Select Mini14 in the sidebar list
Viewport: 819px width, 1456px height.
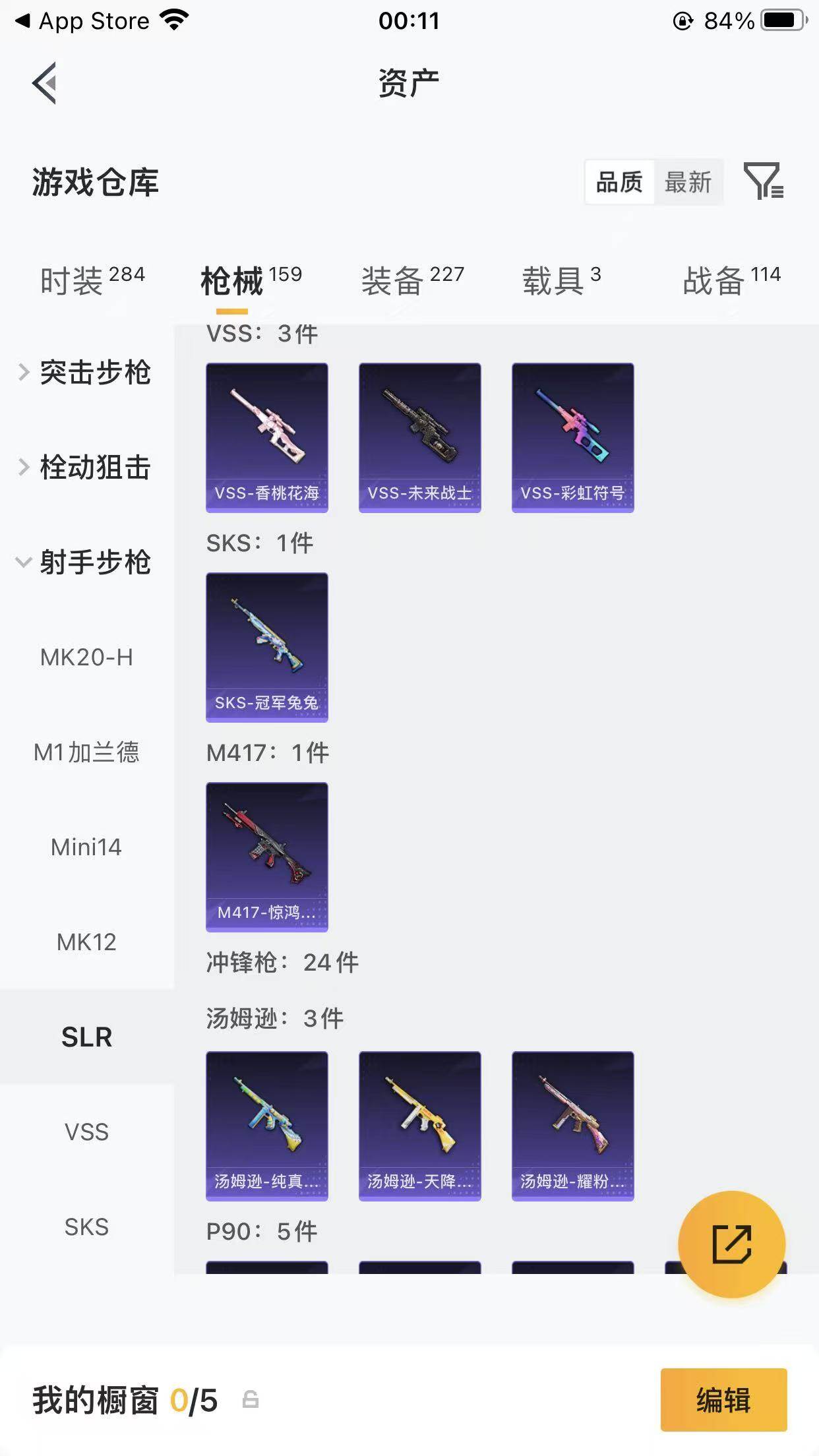coord(86,847)
